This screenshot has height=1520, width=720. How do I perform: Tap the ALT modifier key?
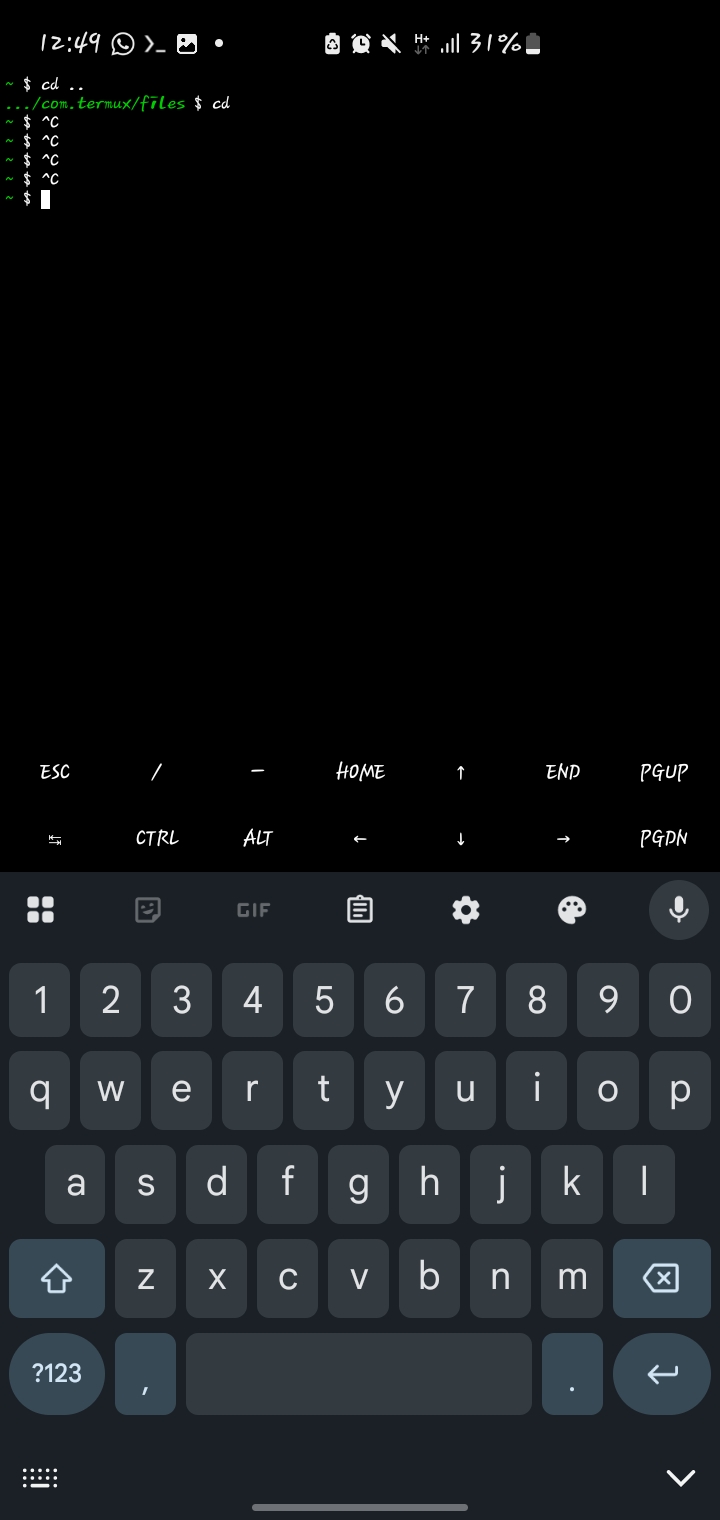258,838
